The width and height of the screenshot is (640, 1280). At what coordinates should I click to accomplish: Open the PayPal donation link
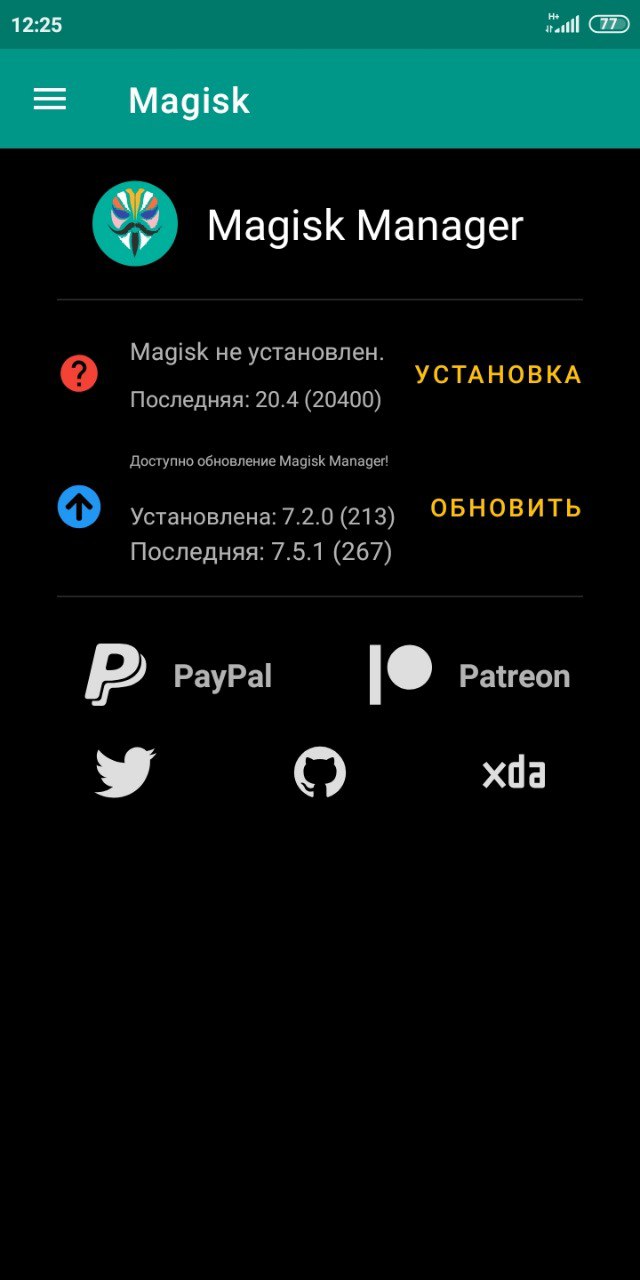tap(178, 676)
